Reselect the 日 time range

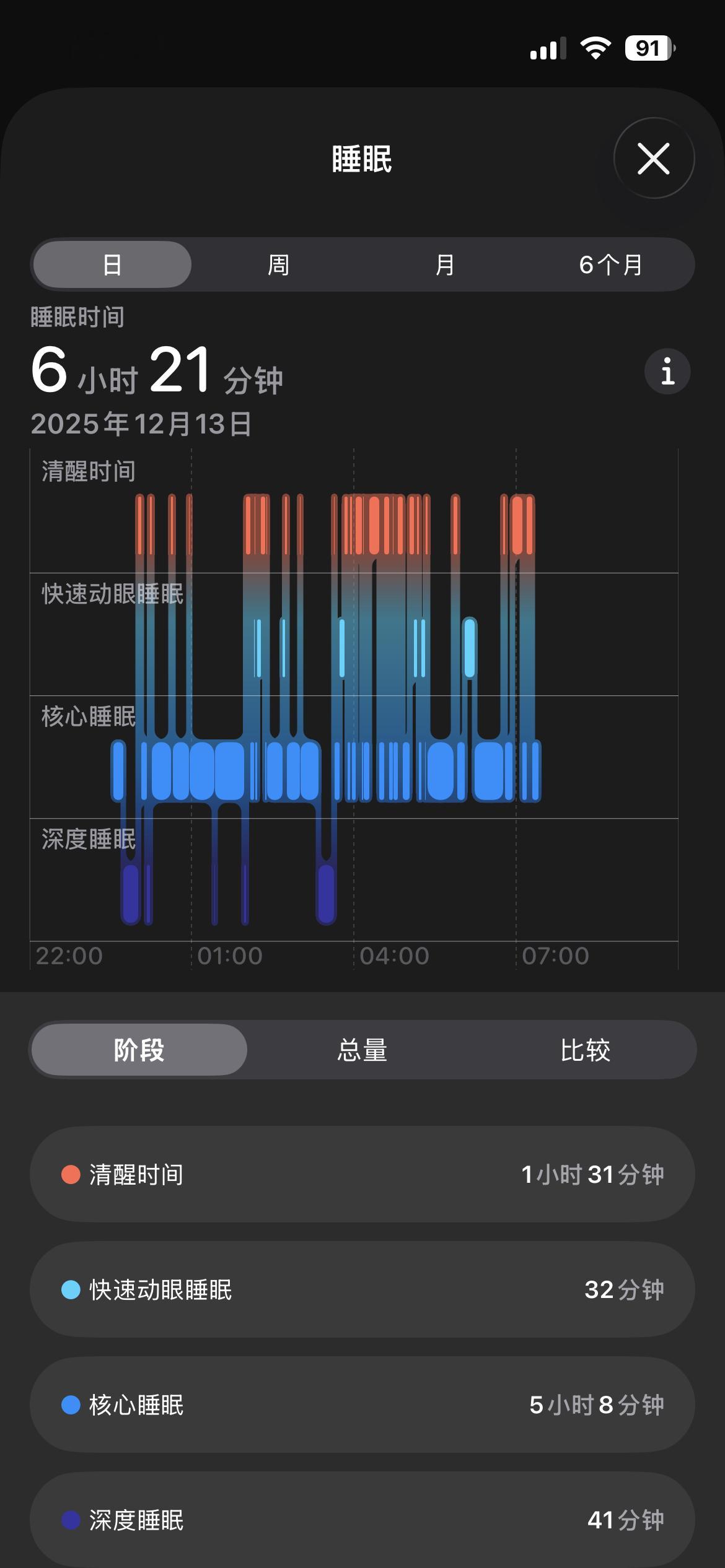pos(113,264)
